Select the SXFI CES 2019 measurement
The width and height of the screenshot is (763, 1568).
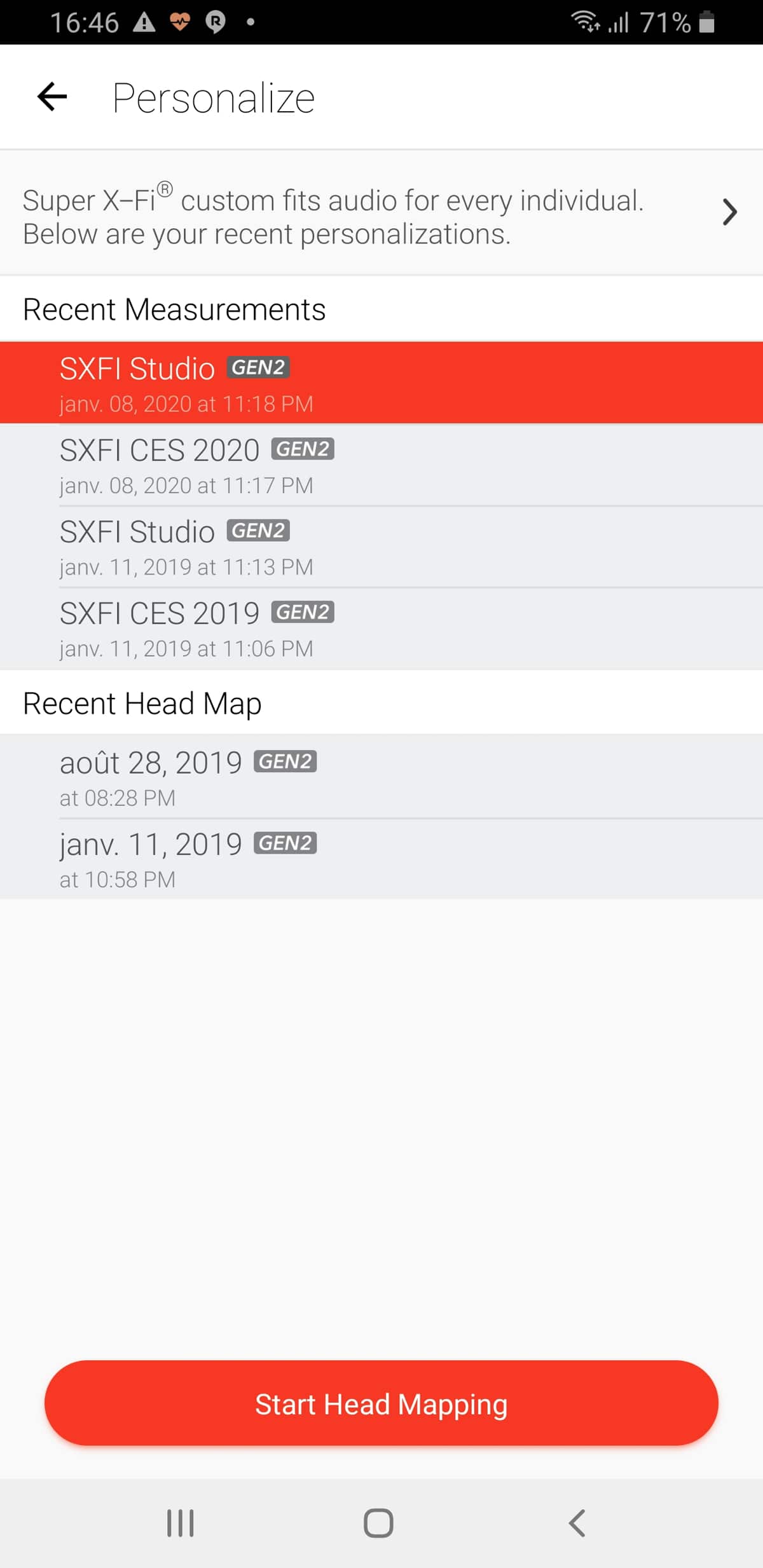click(x=381, y=629)
